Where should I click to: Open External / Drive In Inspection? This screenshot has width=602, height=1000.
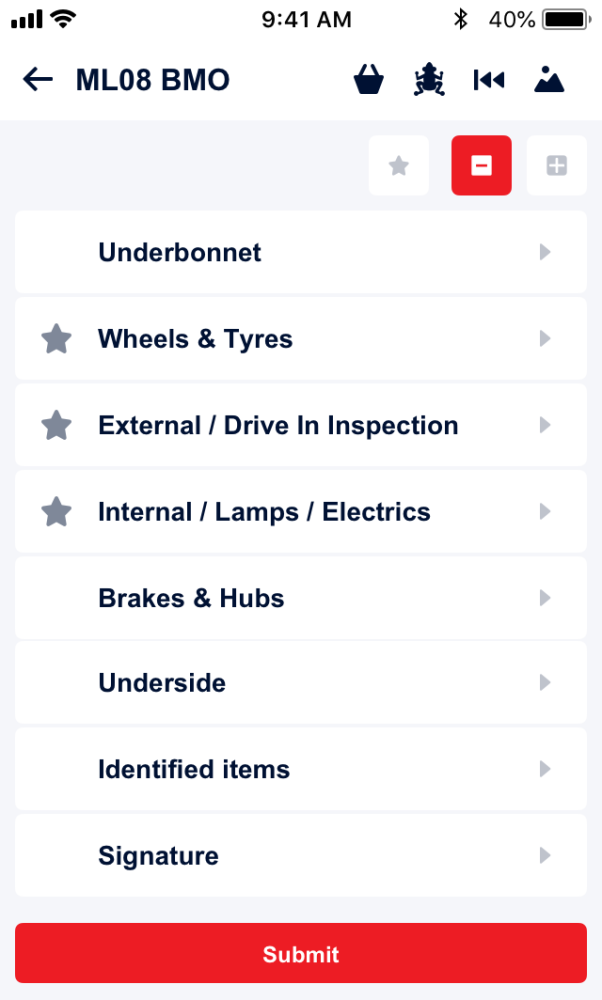(x=300, y=425)
